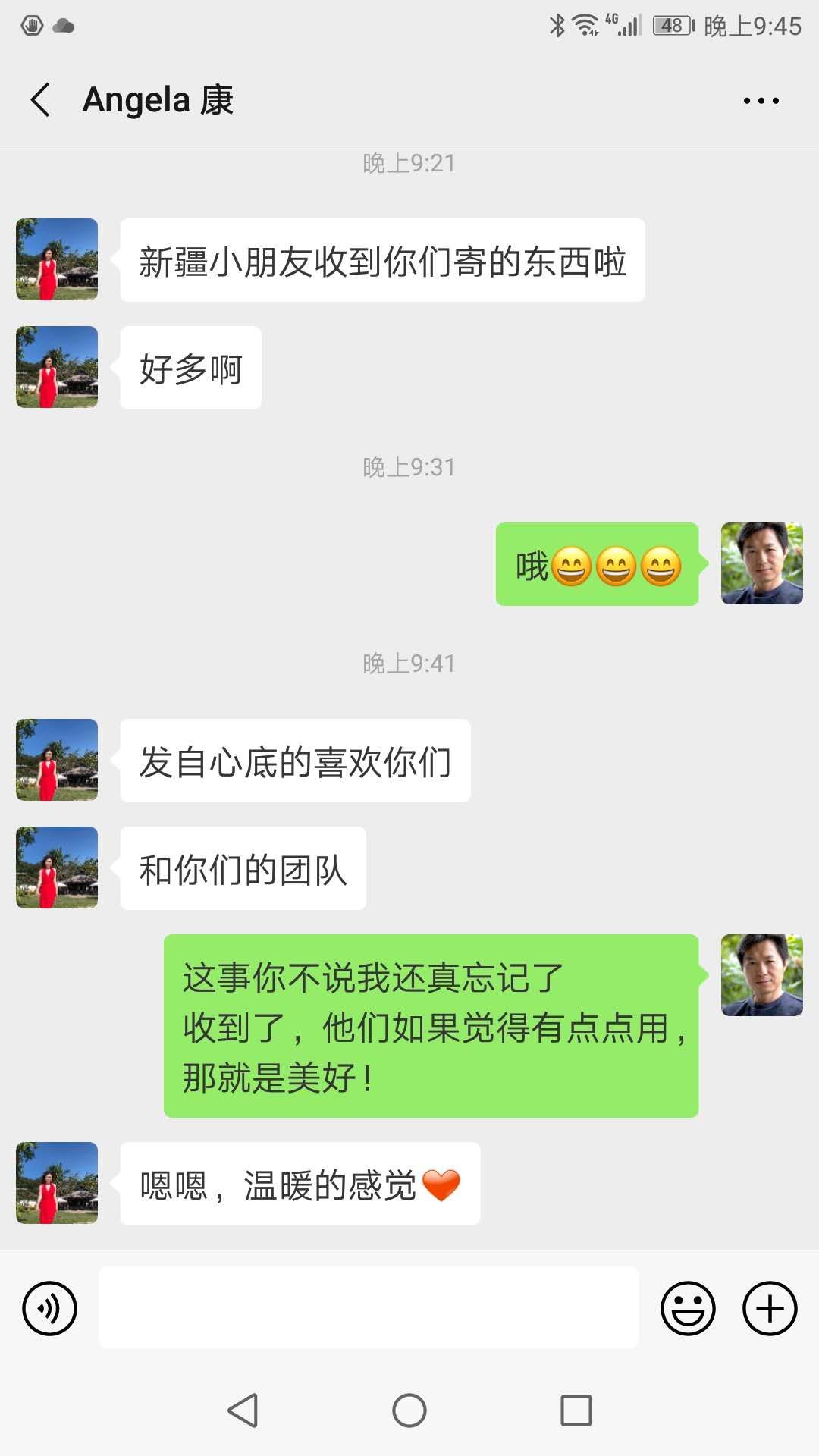819x1456 pixels.
Task: Go back from Angela 康 chat
Action: pyautogui.click(x=41, y=100)
